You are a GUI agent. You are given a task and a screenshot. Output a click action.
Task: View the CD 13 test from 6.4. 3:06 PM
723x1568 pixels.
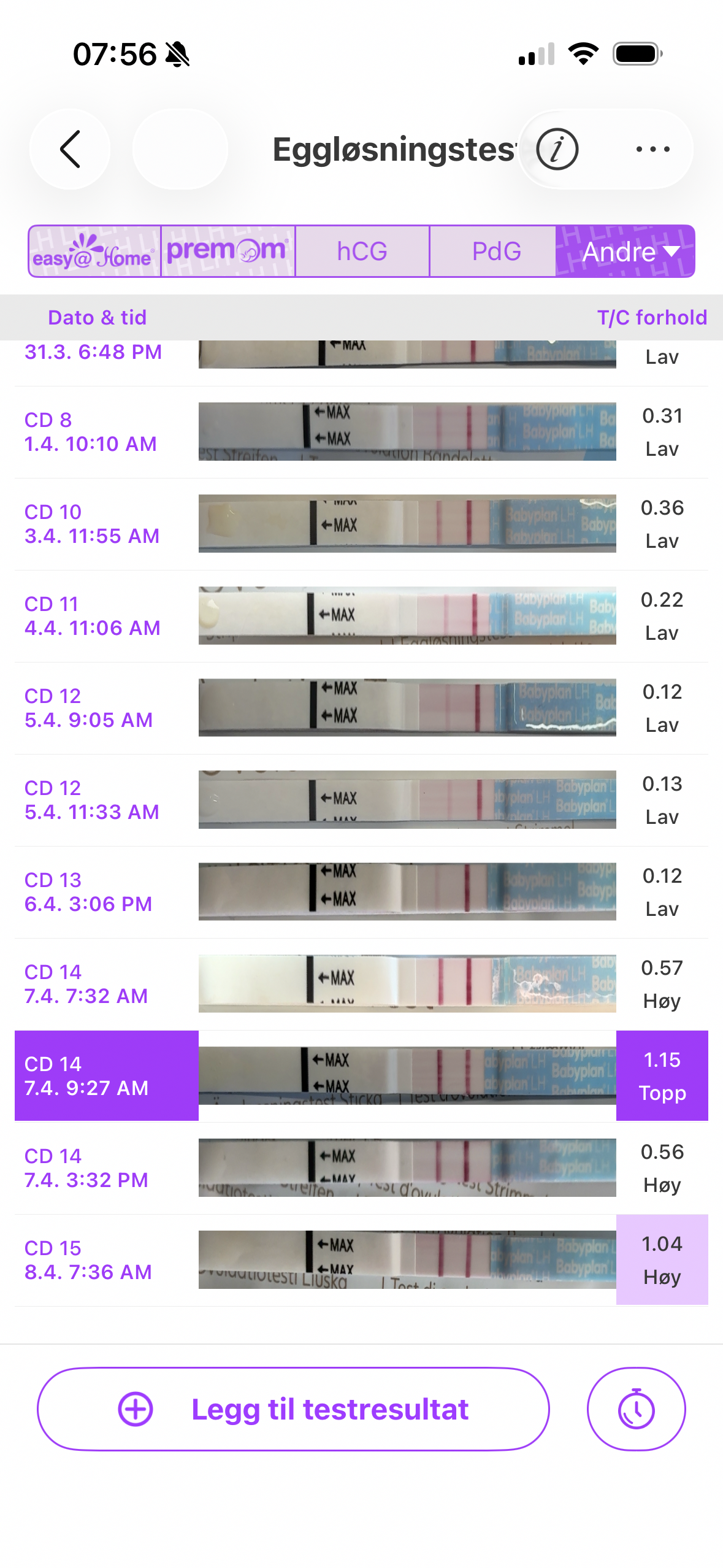[x=361, y=892]
